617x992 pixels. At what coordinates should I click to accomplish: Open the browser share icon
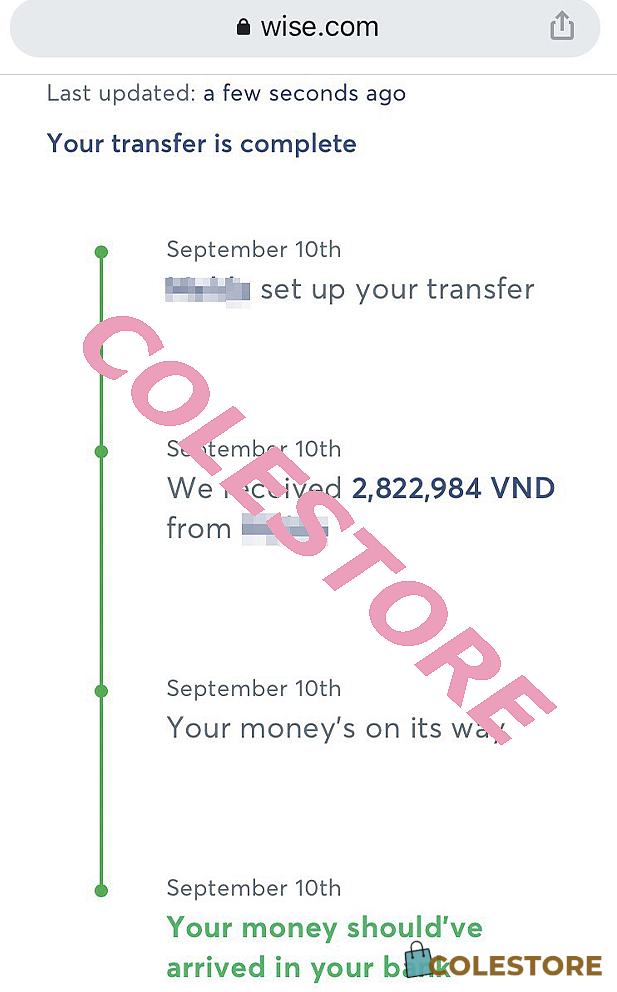pyautogui.click(x=562, y=27)
